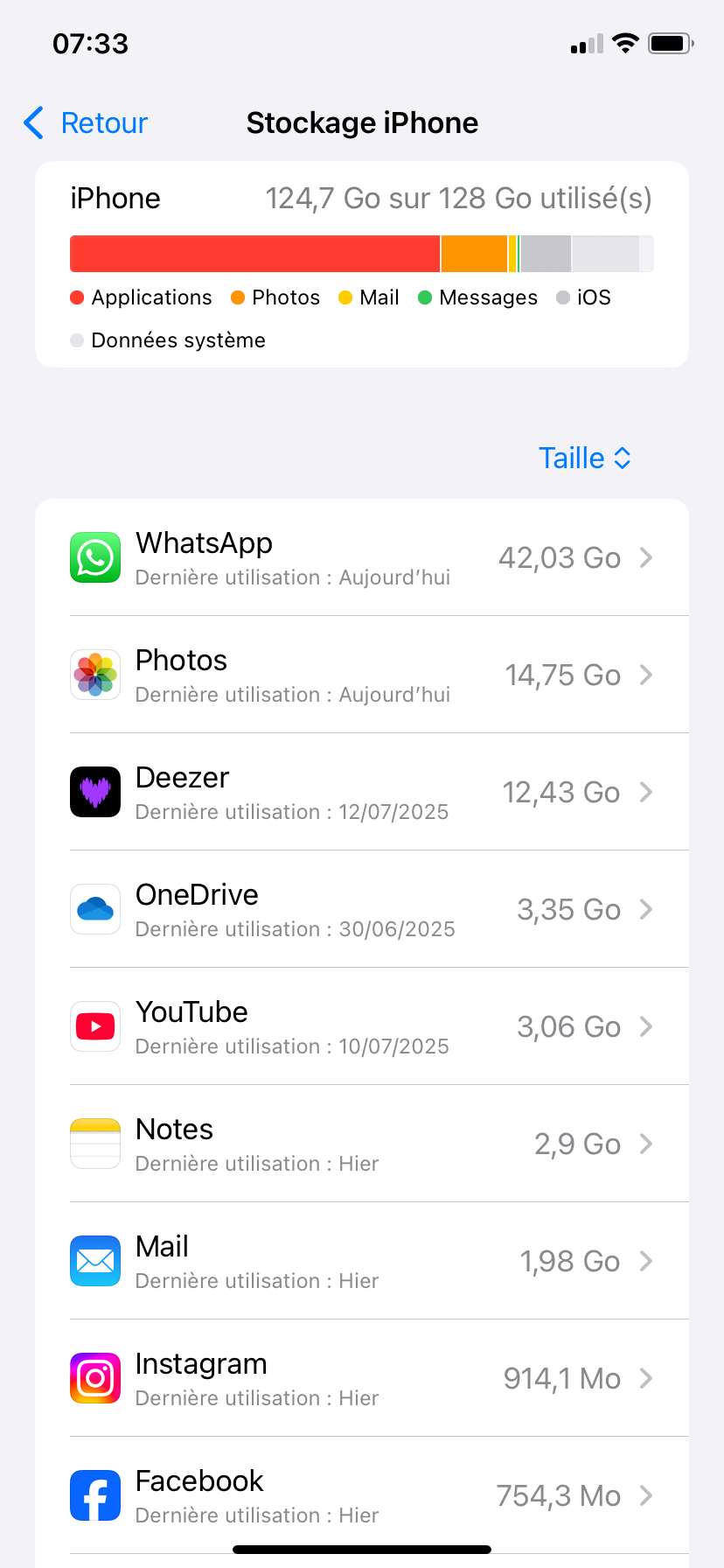724x1568 pixels.
Task: View Photos storage details
Action: point(362,675)
